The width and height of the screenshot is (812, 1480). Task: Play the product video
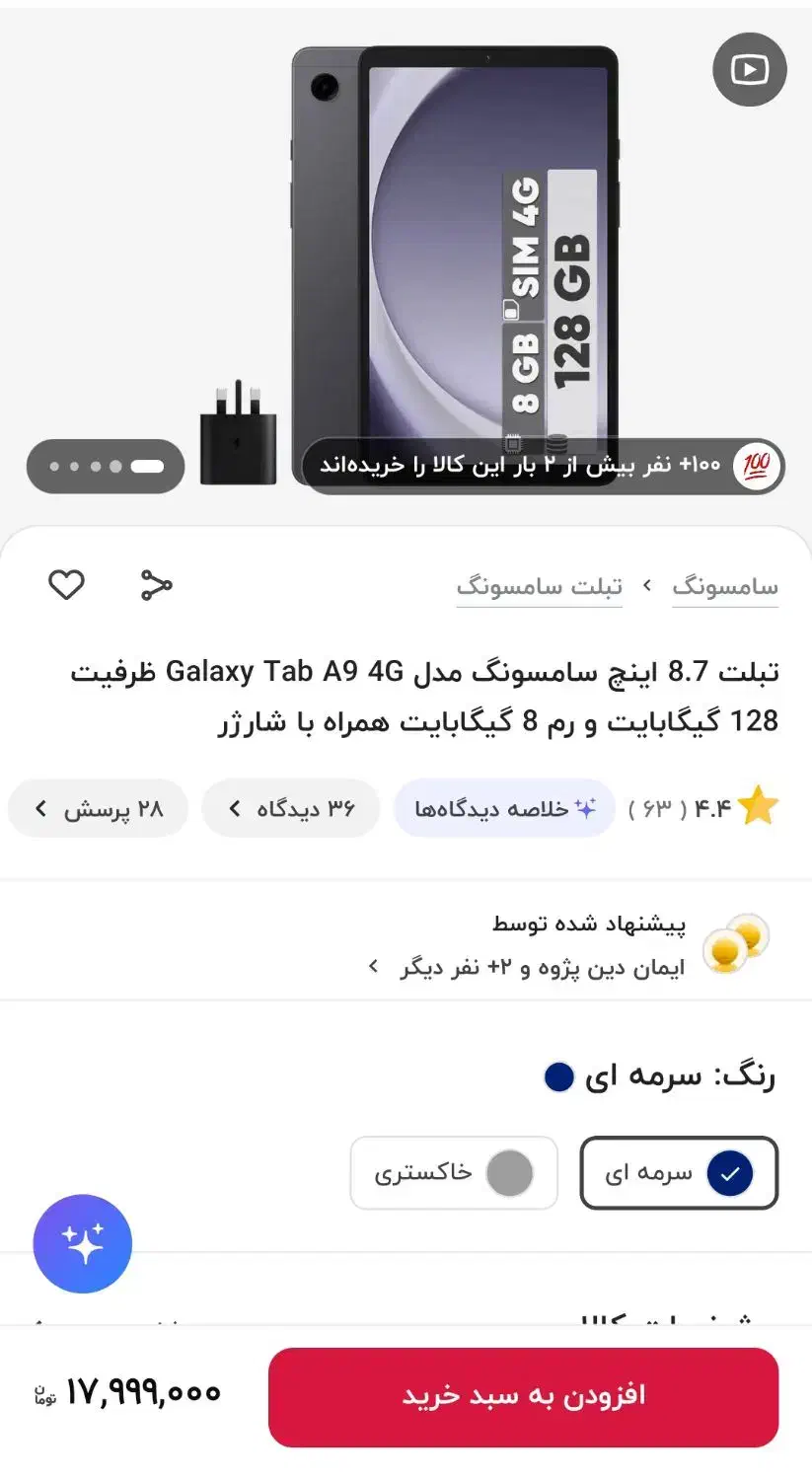749,69
